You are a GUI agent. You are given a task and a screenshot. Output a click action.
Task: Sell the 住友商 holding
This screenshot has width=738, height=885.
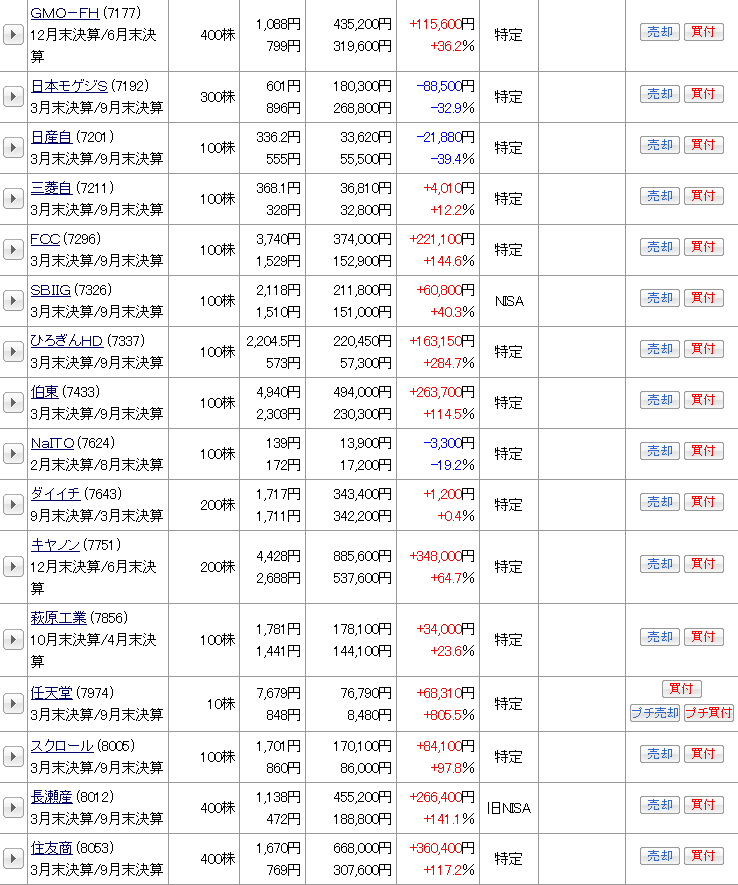point(660,856)
